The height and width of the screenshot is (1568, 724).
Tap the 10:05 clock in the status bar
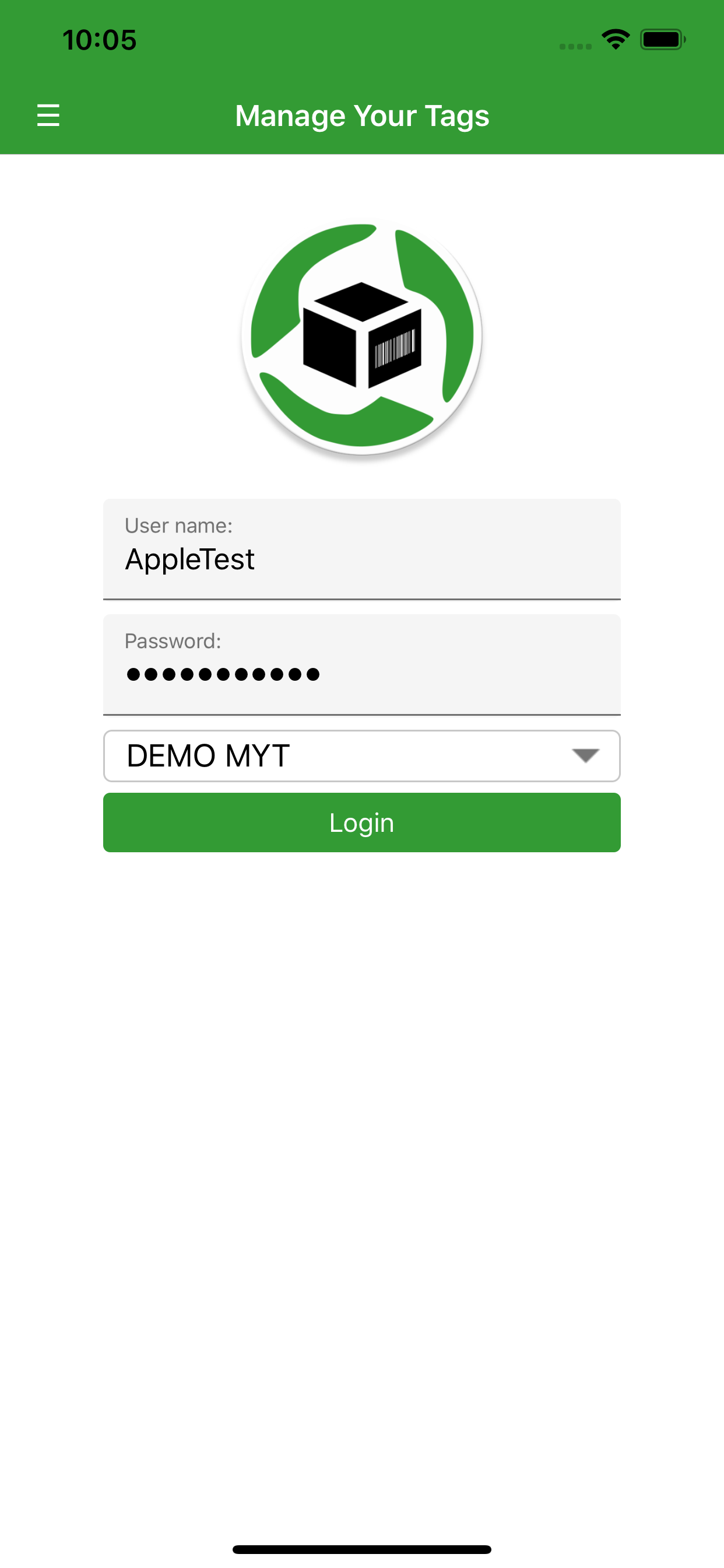[99, 39]
